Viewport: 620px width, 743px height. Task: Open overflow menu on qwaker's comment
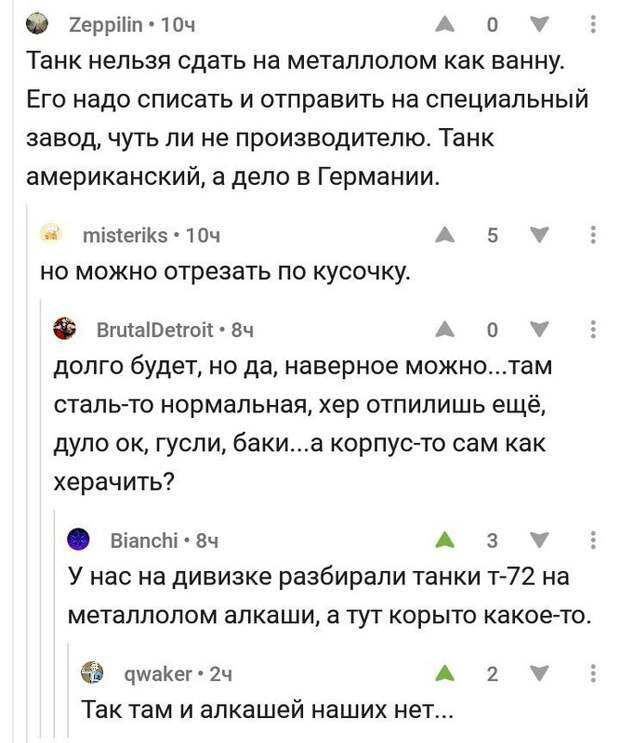pyautogui.click(x=595, y=673)
